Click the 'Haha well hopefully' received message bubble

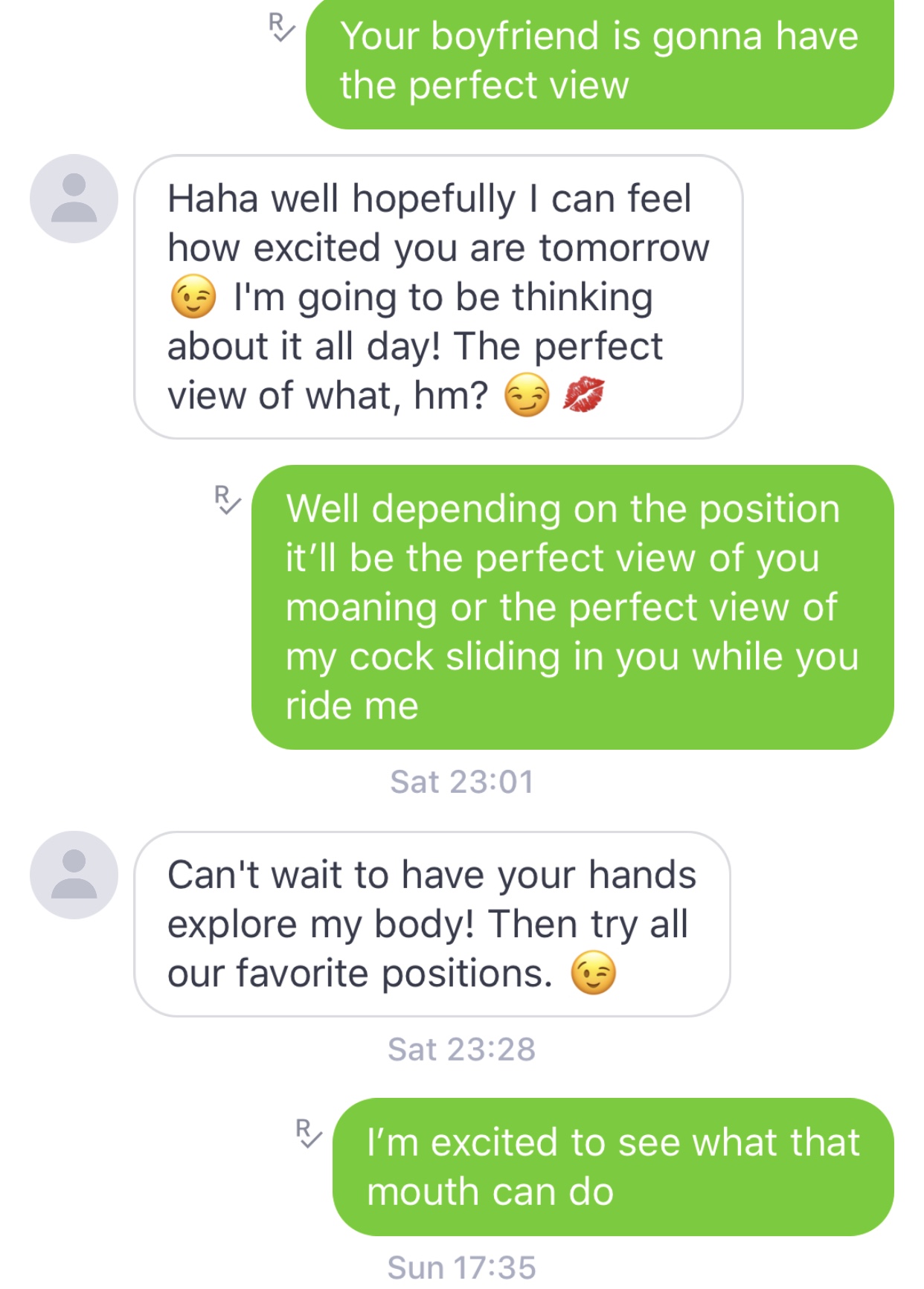pos(439,294)
